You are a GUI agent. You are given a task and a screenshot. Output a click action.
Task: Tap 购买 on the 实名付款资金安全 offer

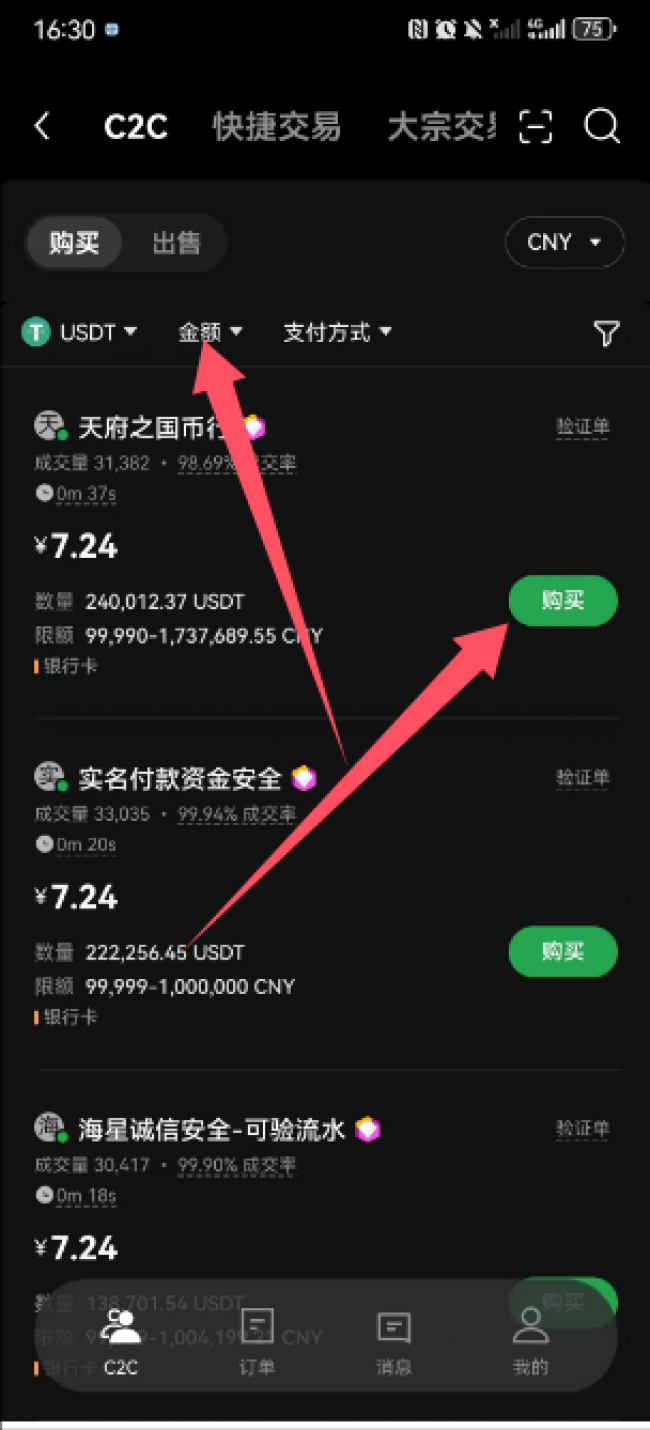pos(563,951)
